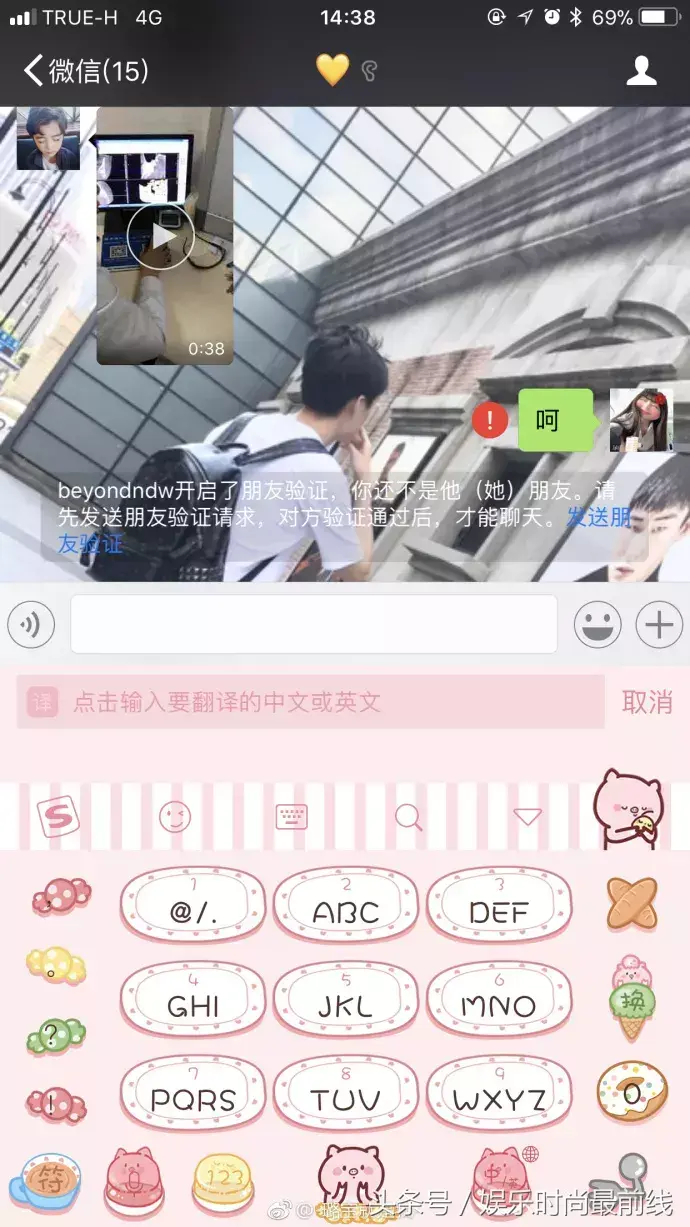
Task: Open the plus attachments menu
Action: point(658,626)
